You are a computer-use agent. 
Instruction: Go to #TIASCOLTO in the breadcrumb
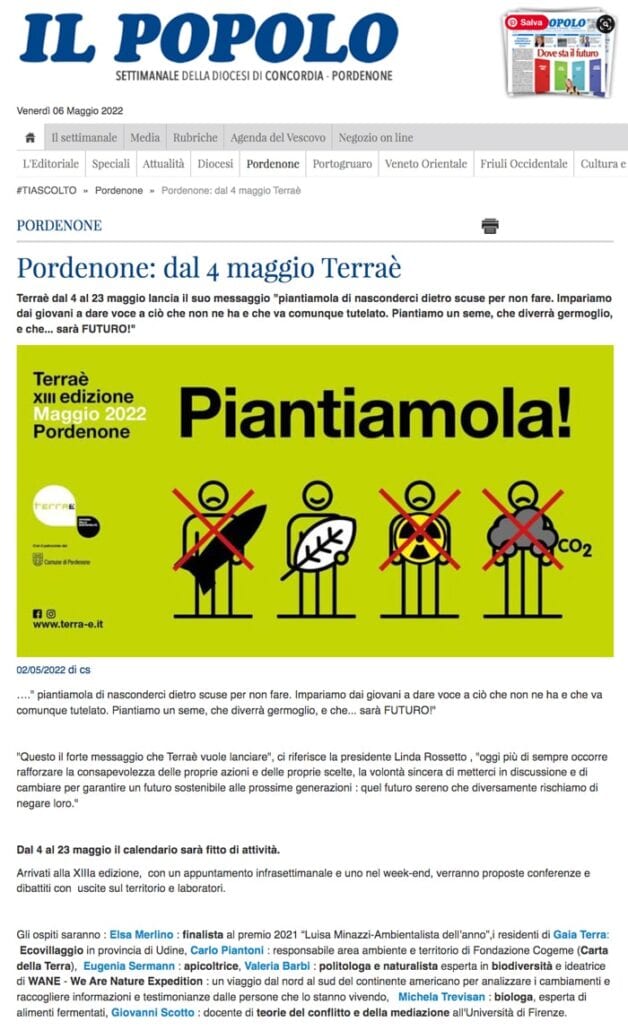coord(46,190)
